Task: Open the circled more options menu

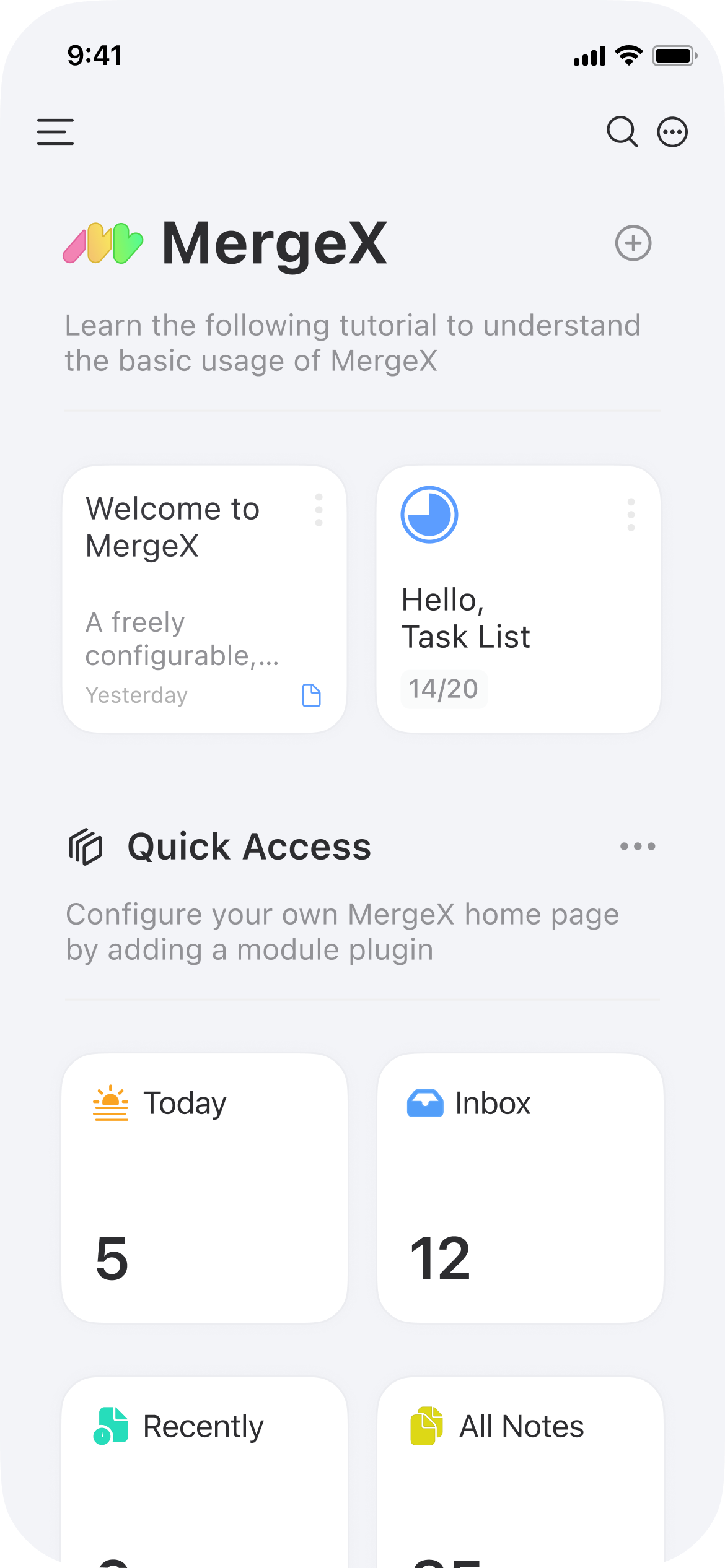Action: [672, 132]
